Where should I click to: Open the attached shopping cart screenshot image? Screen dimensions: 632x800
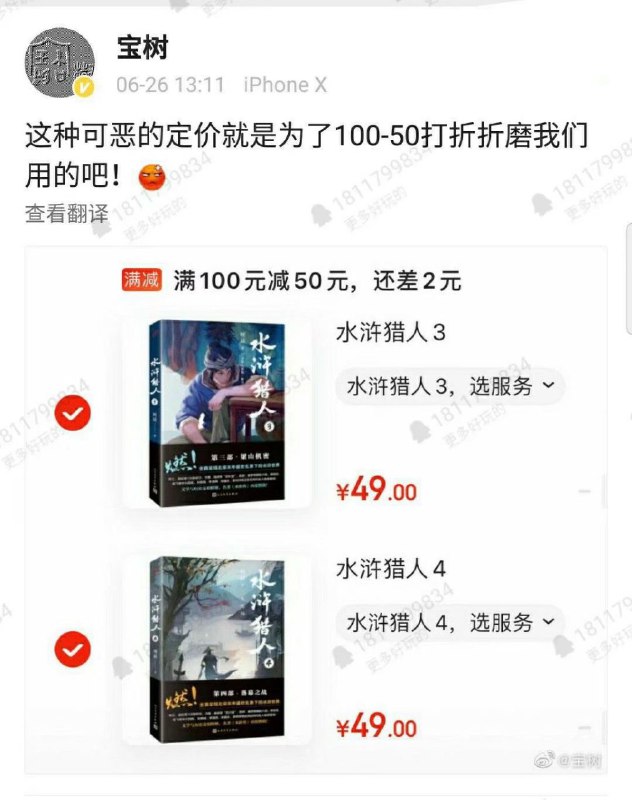click(316, 520)
